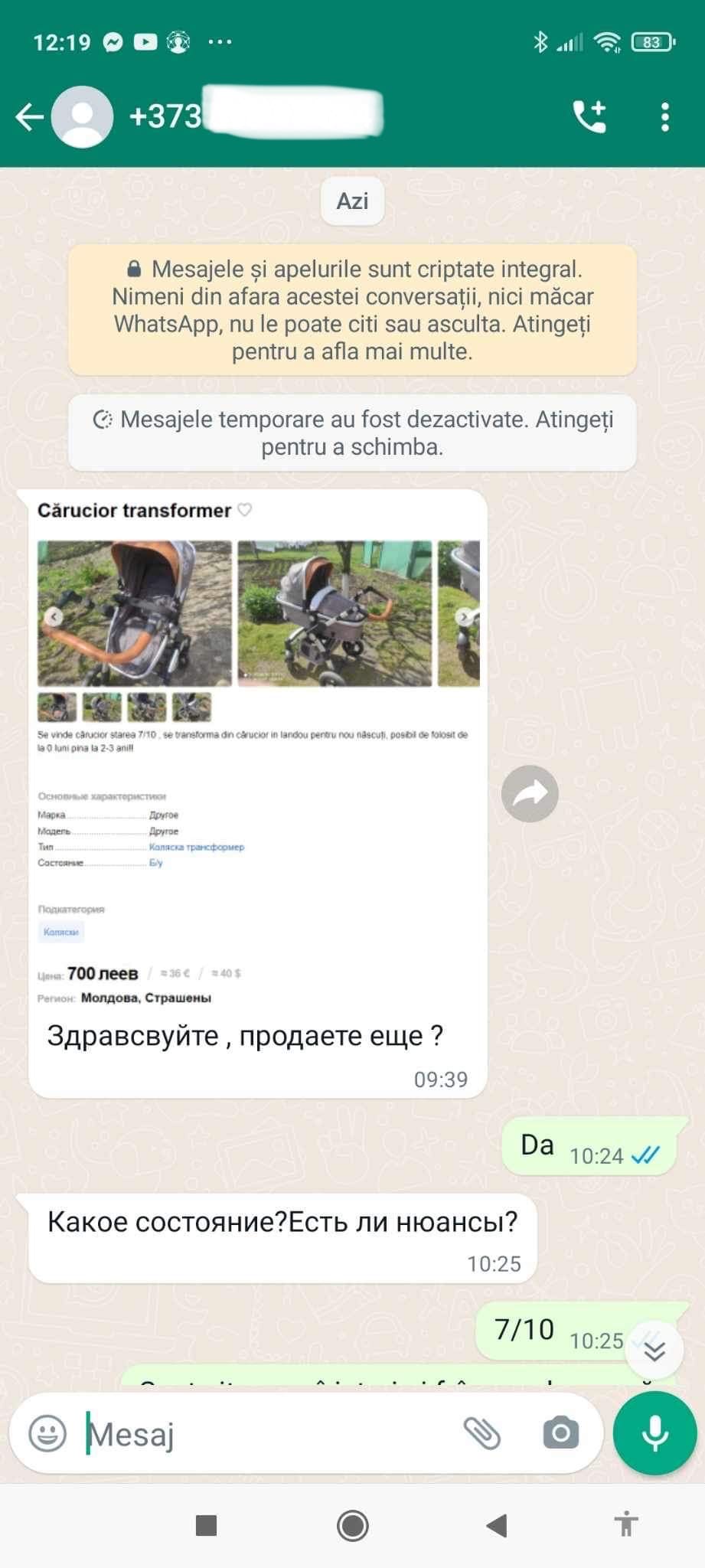Screen dimensions: 705x1568
Task: Start a call with this contact
Action: (x=589, y=117)
